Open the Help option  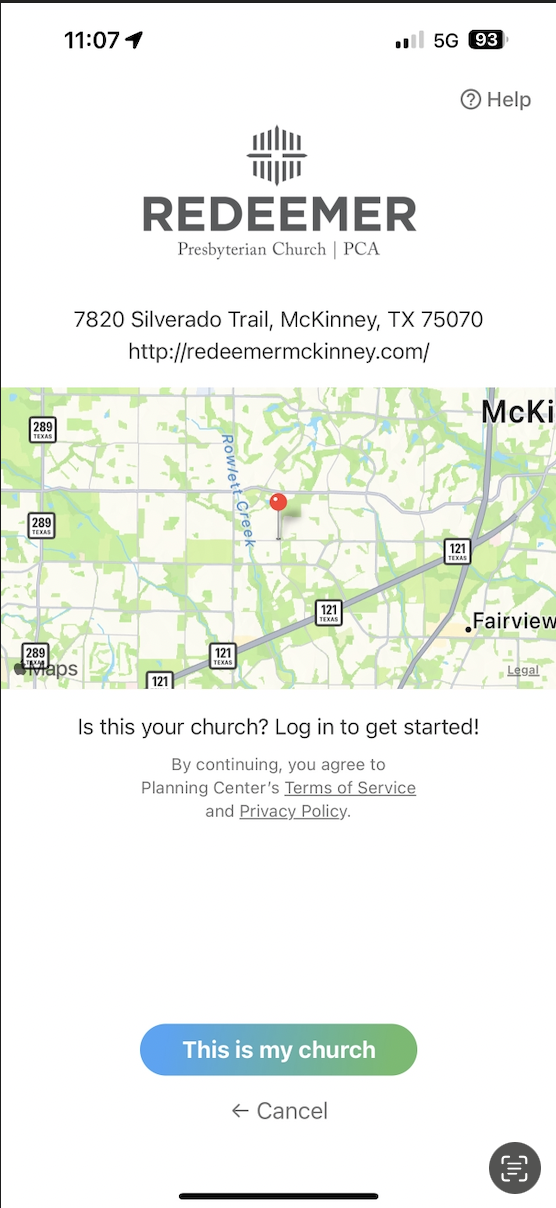point(495,99)
